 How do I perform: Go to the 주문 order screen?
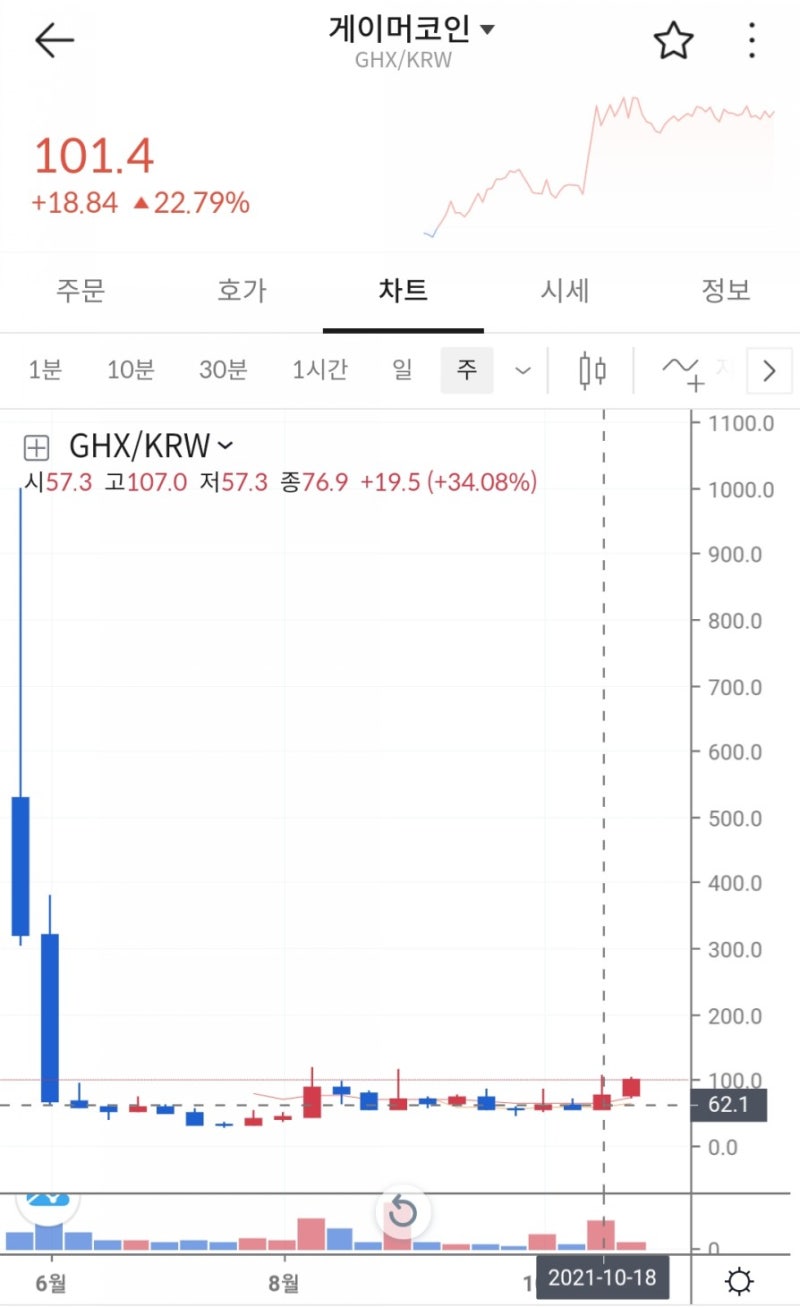(80, 290)
